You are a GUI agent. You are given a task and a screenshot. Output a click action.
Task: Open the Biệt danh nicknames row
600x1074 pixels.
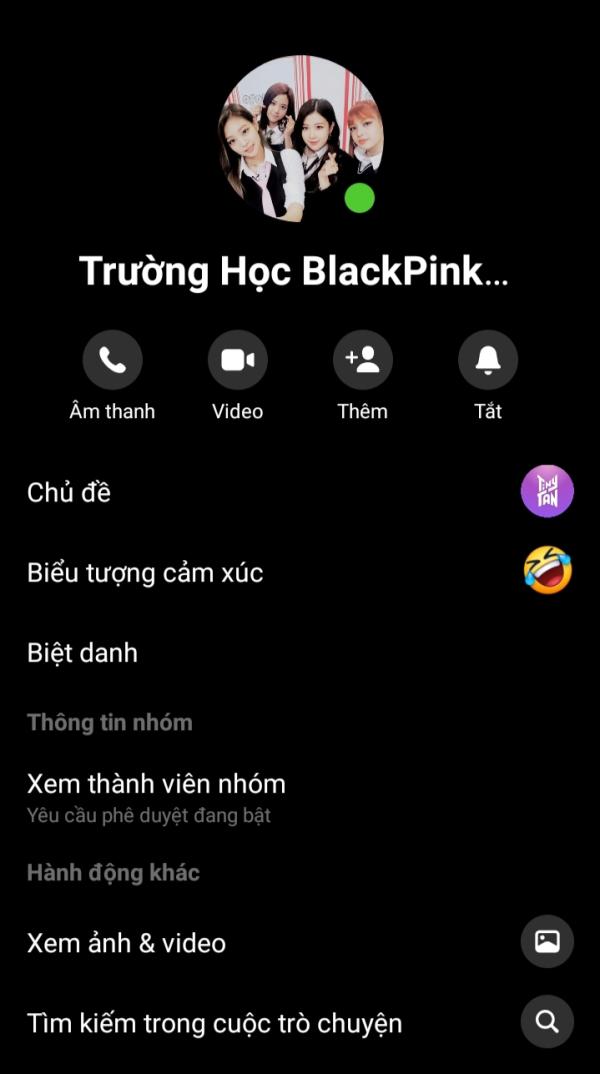[x=300, y=652]
